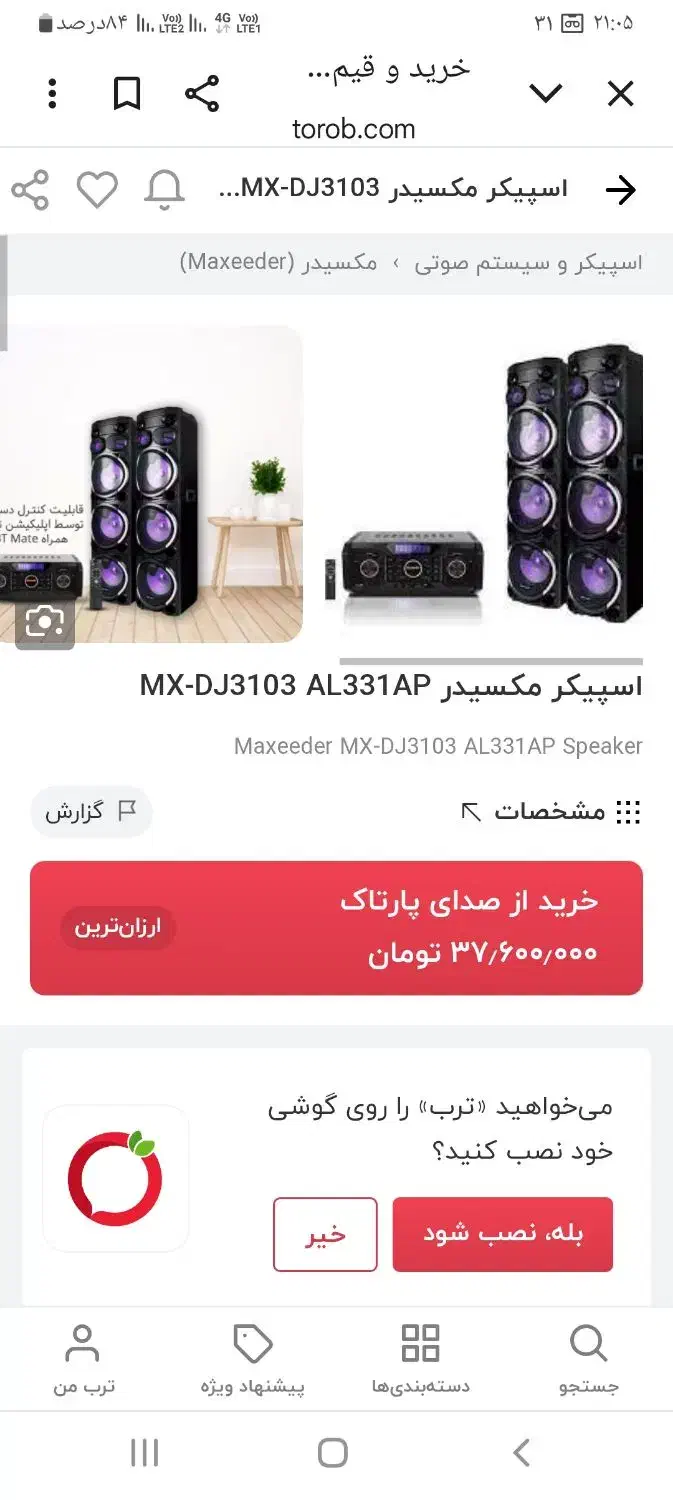Add the speaker to favorites
673x1500 pixels.
click(97, 189)
